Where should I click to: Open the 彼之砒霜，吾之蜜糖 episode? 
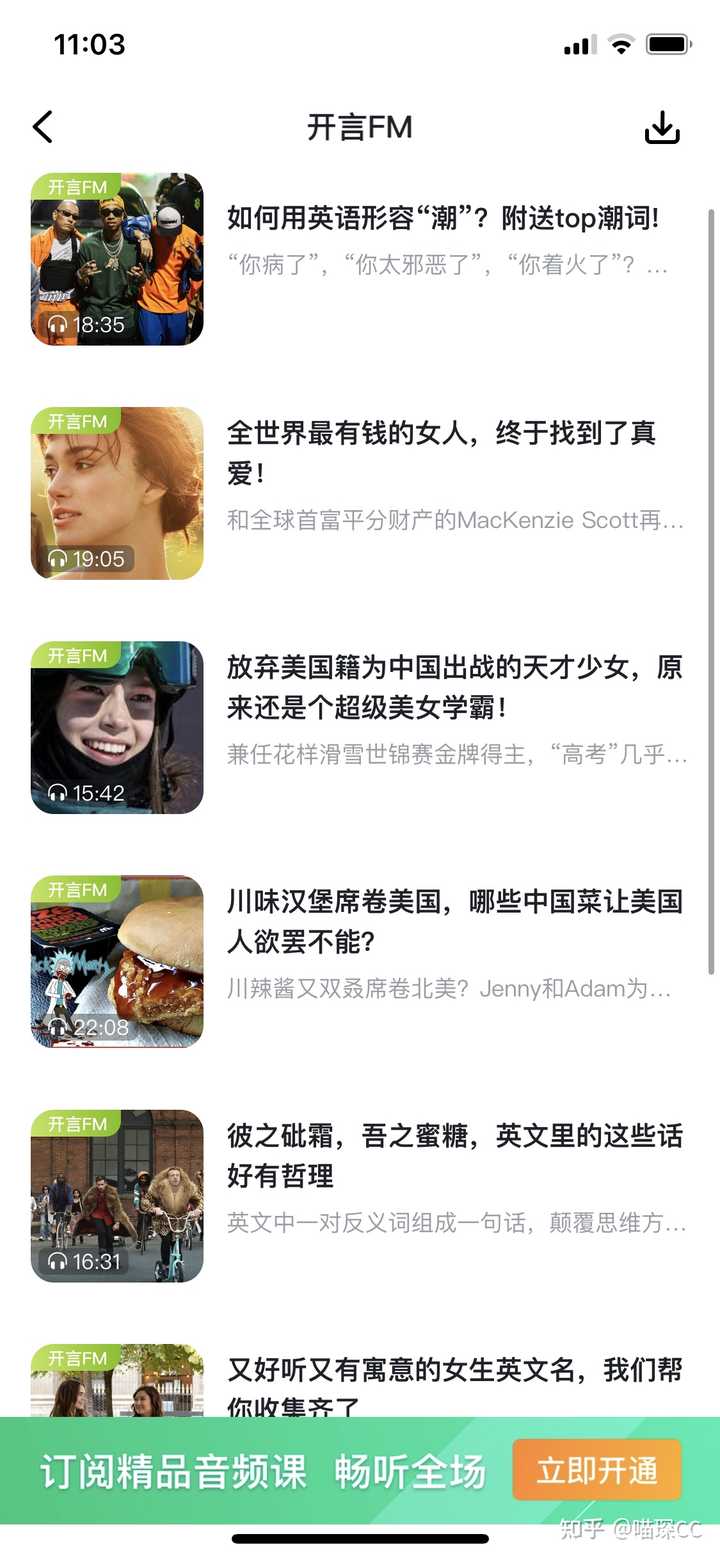tap(454, 1155)
